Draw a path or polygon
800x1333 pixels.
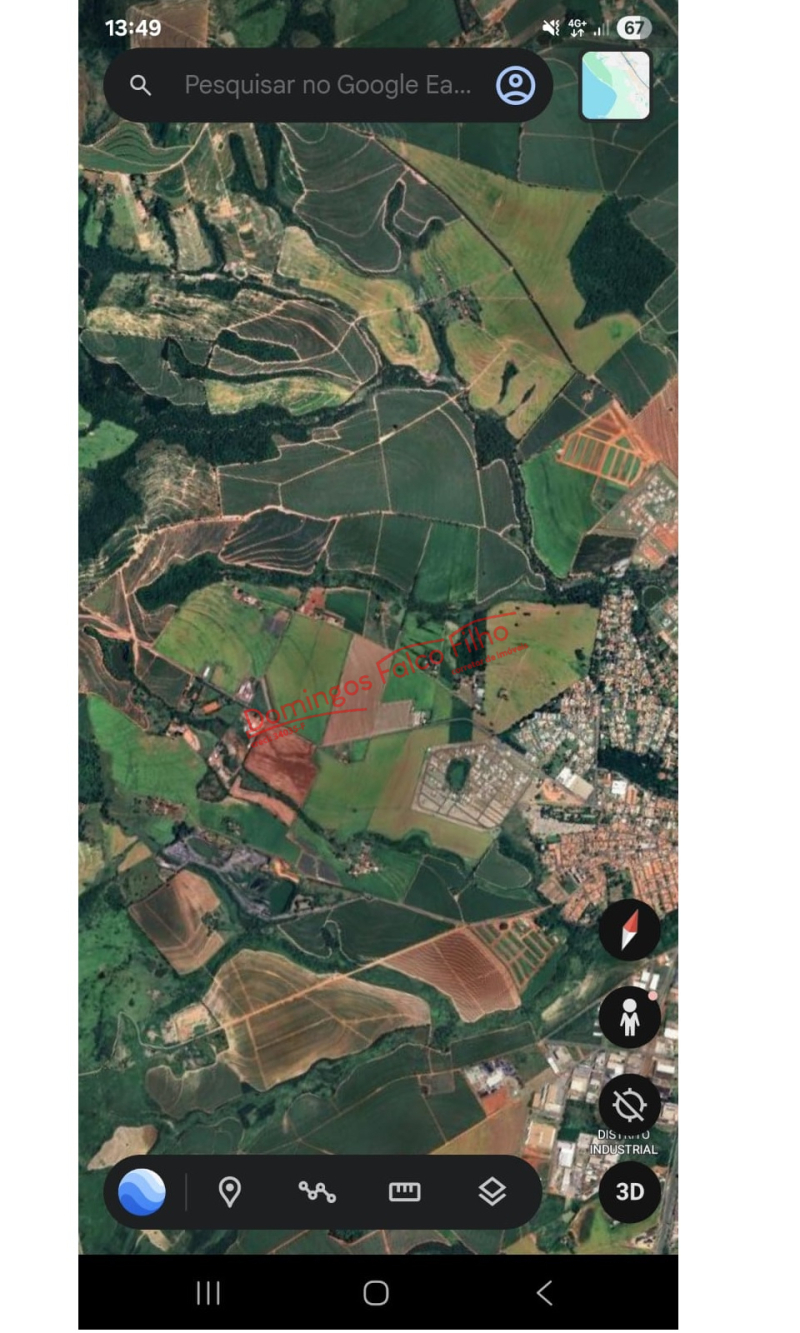tap(317, 1192)
